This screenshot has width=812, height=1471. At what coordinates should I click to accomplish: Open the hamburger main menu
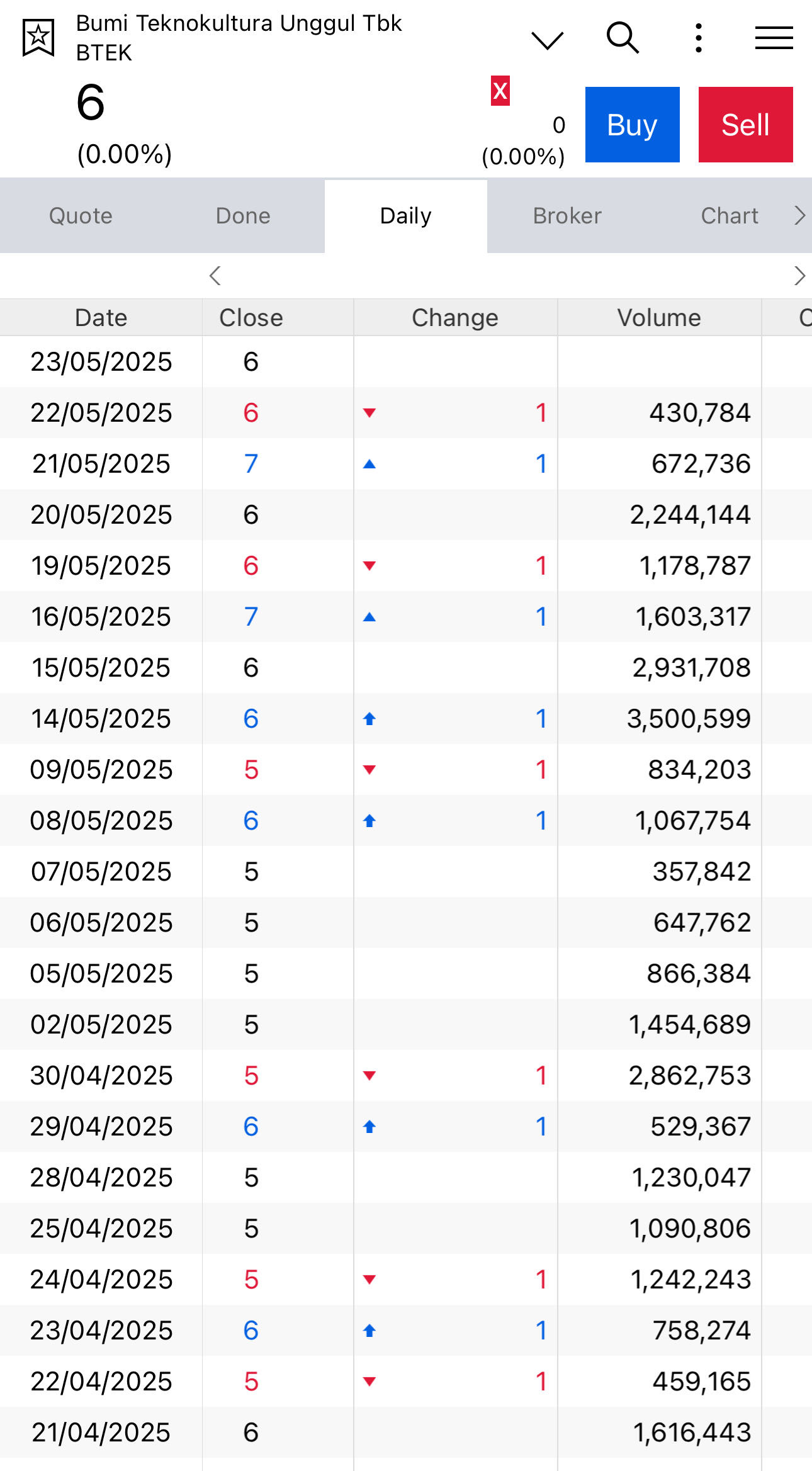pos(774,38)
